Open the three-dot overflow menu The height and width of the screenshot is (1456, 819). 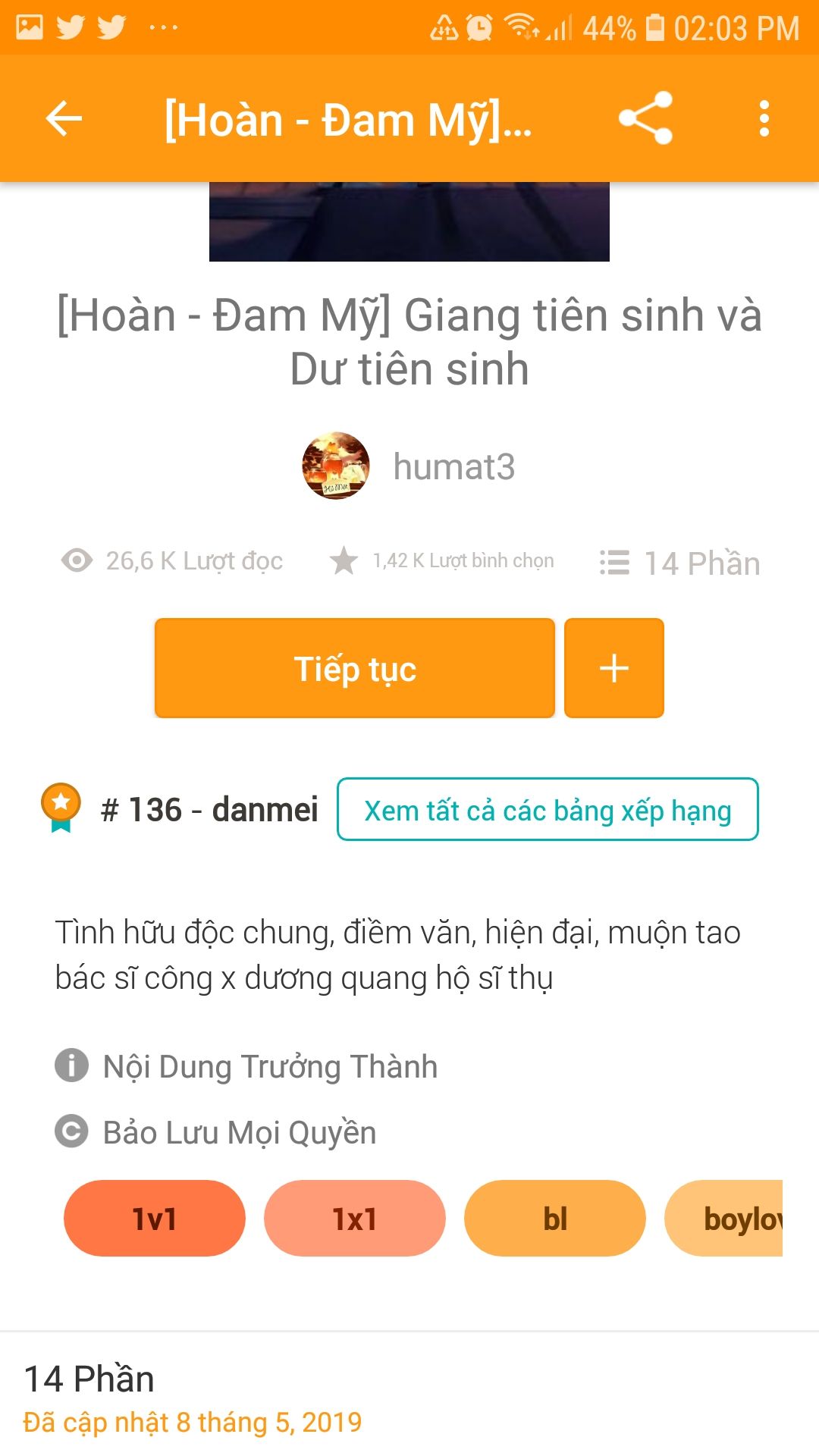(x=764, y=119)
